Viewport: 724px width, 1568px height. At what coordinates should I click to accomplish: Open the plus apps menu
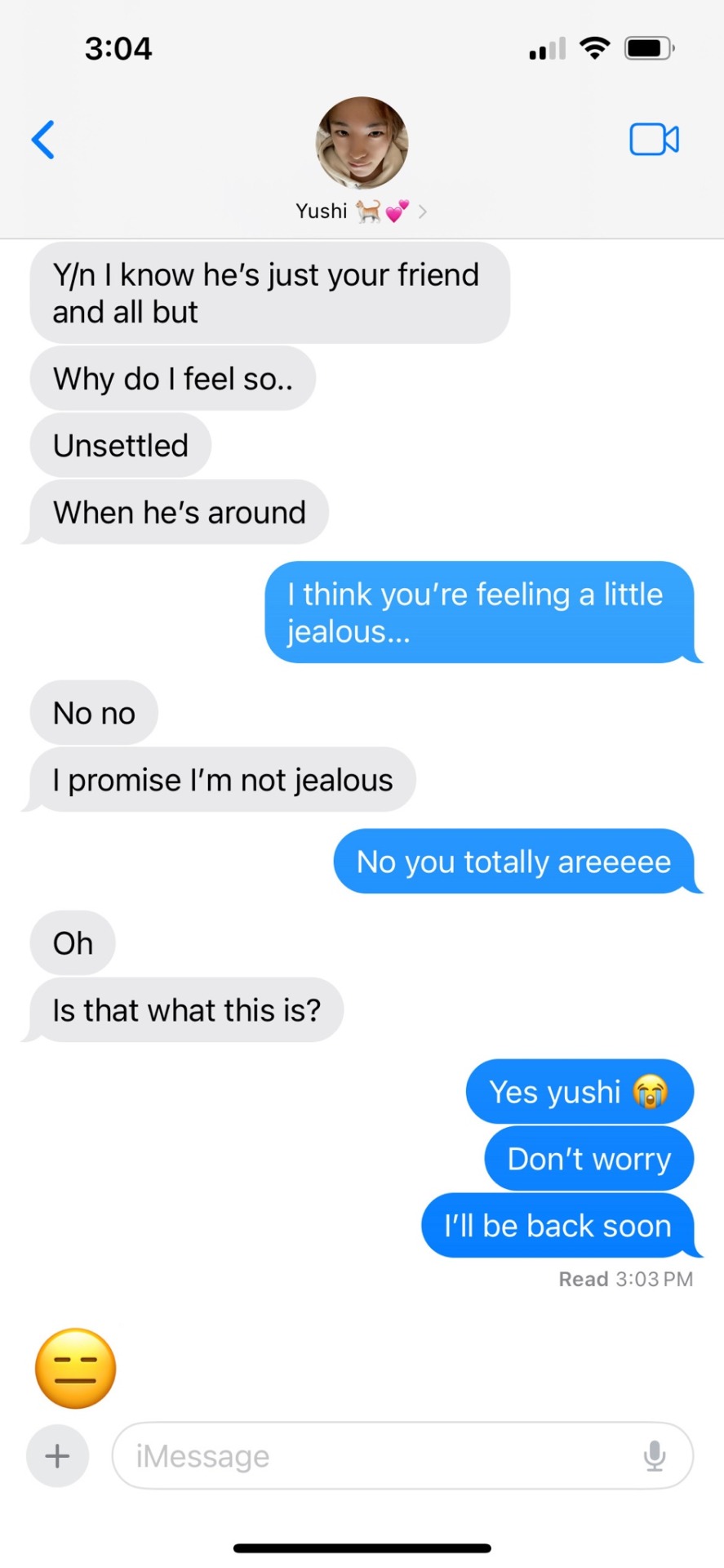coord(57,1456)
